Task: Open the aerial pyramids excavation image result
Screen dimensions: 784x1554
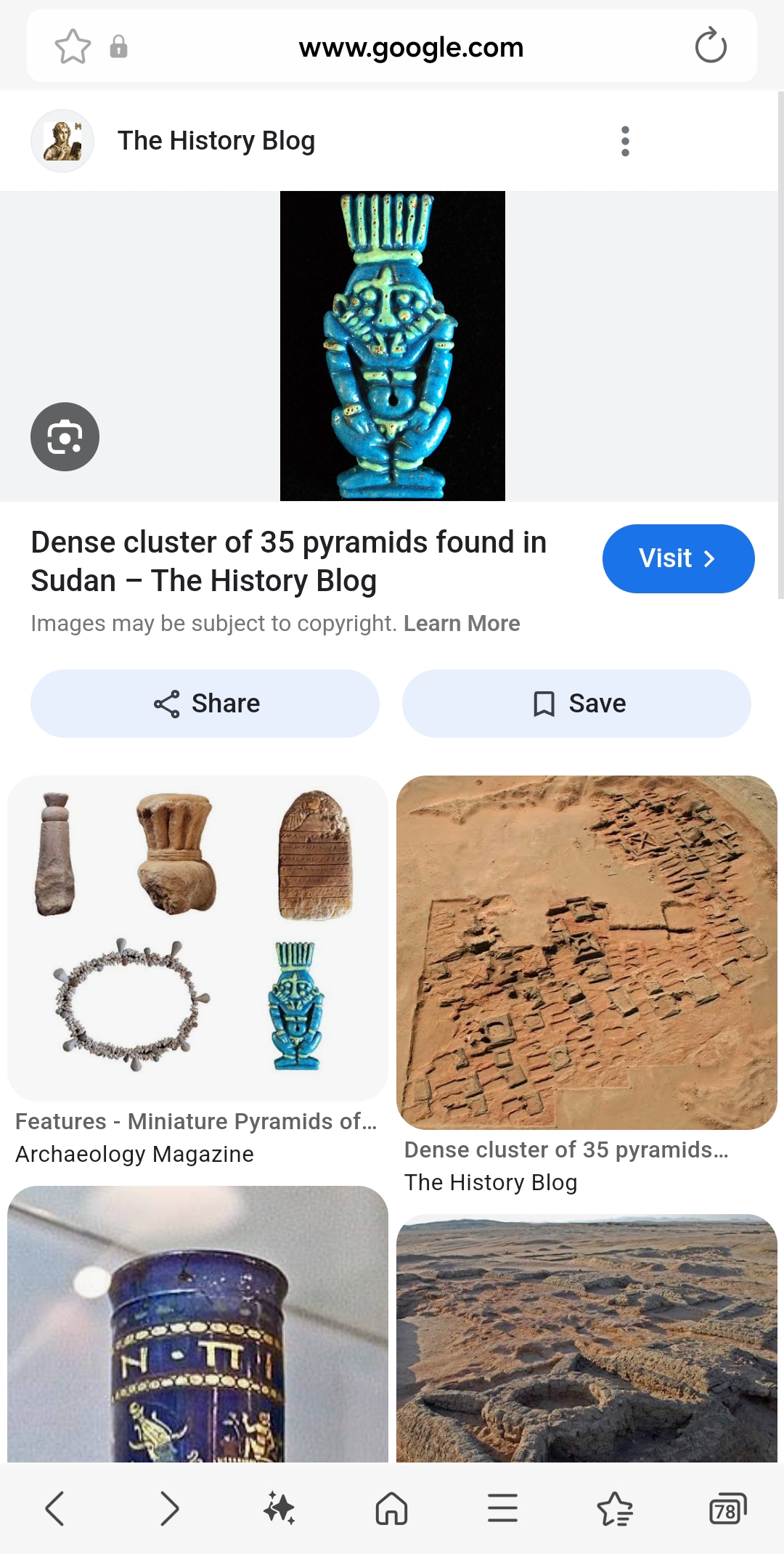Action: click(587, 952)
